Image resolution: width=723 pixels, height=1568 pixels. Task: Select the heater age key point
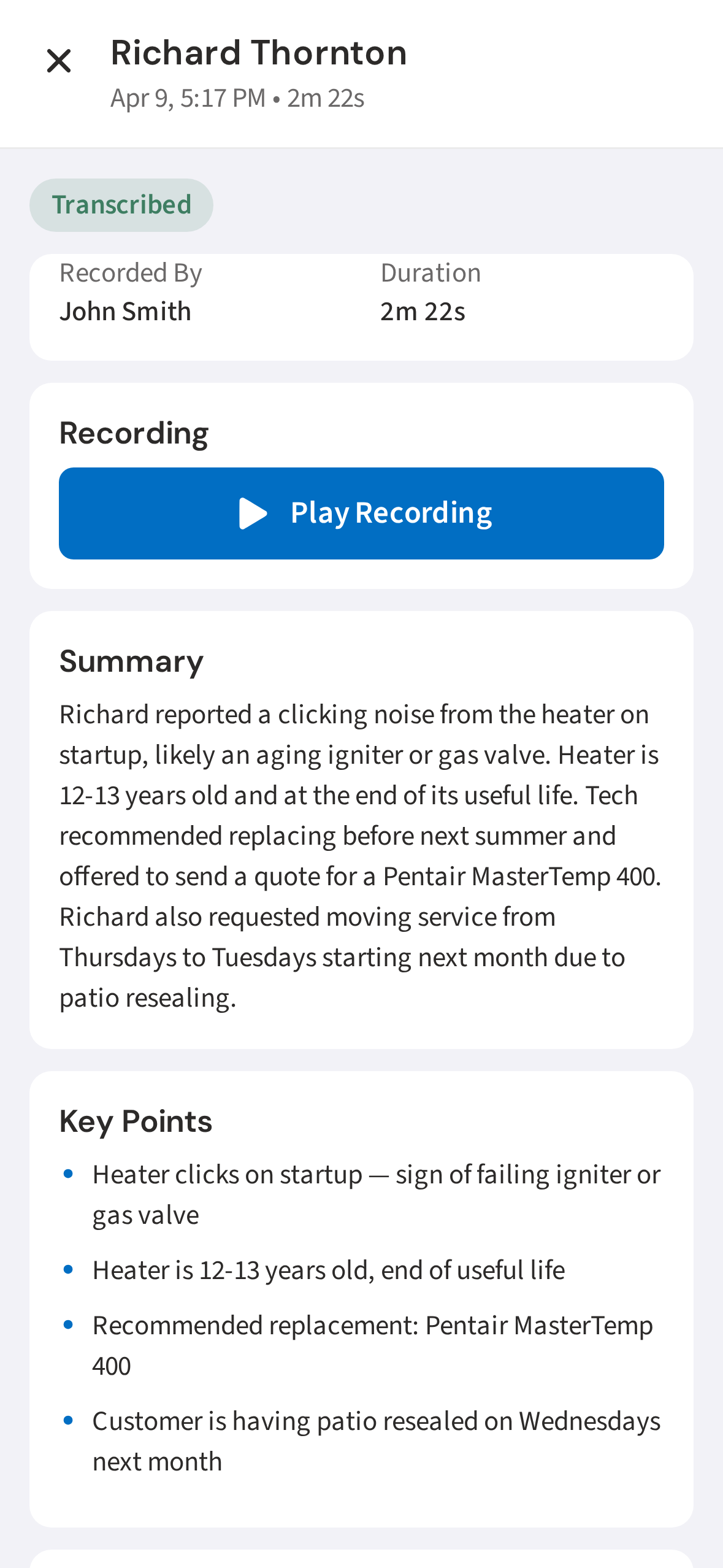328,1270
